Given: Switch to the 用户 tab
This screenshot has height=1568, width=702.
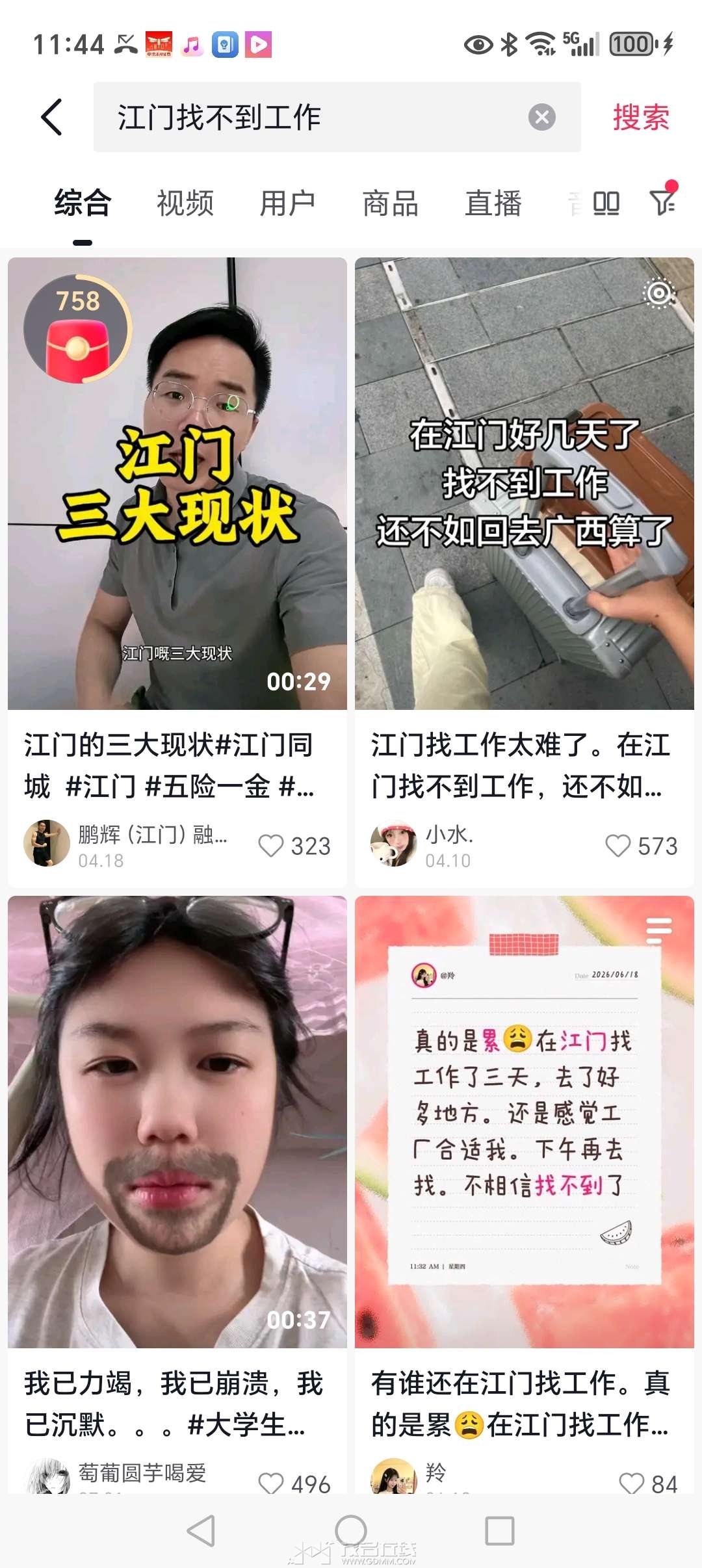Looking at the screenshot, I should pyautogui.click(x=288, y=203).
